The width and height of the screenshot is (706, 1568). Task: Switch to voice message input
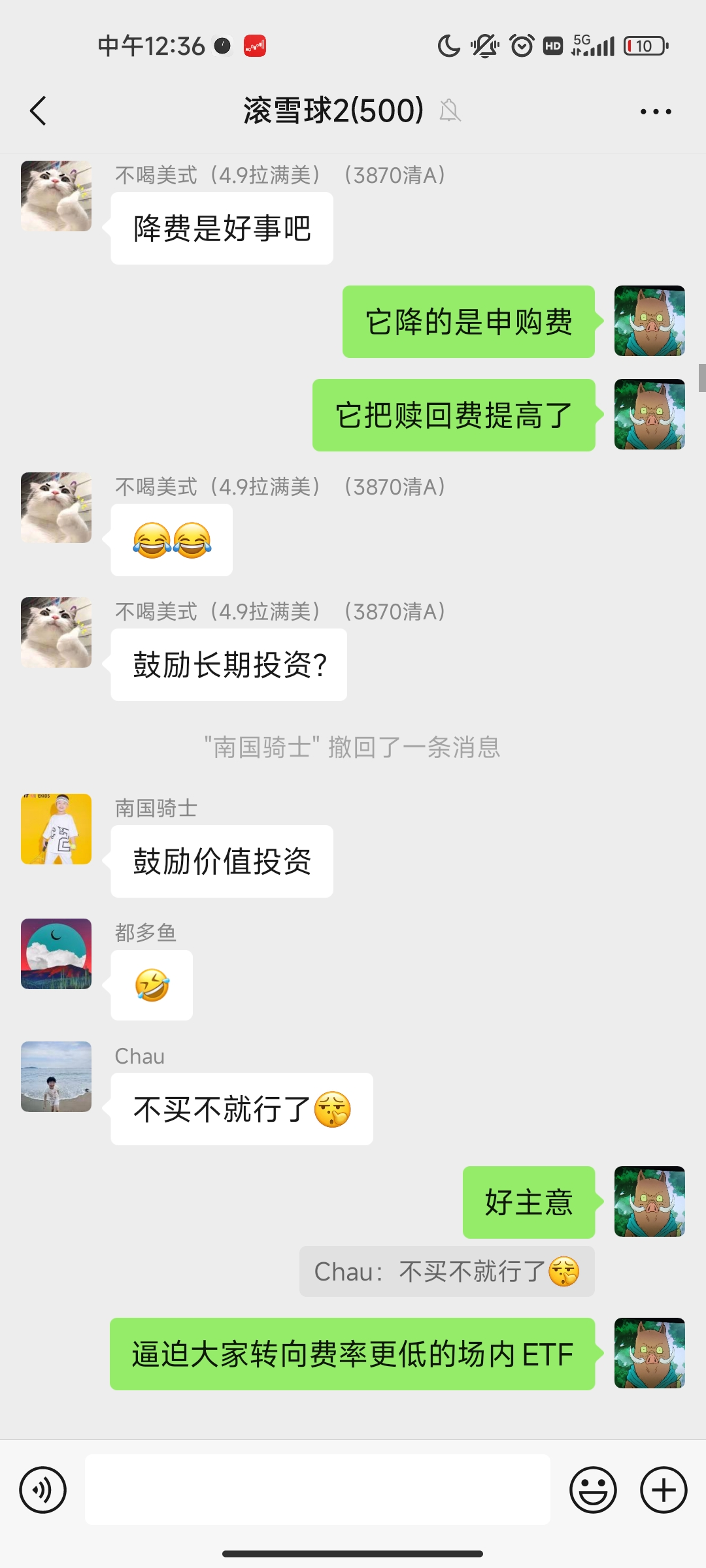[43, 1490]
